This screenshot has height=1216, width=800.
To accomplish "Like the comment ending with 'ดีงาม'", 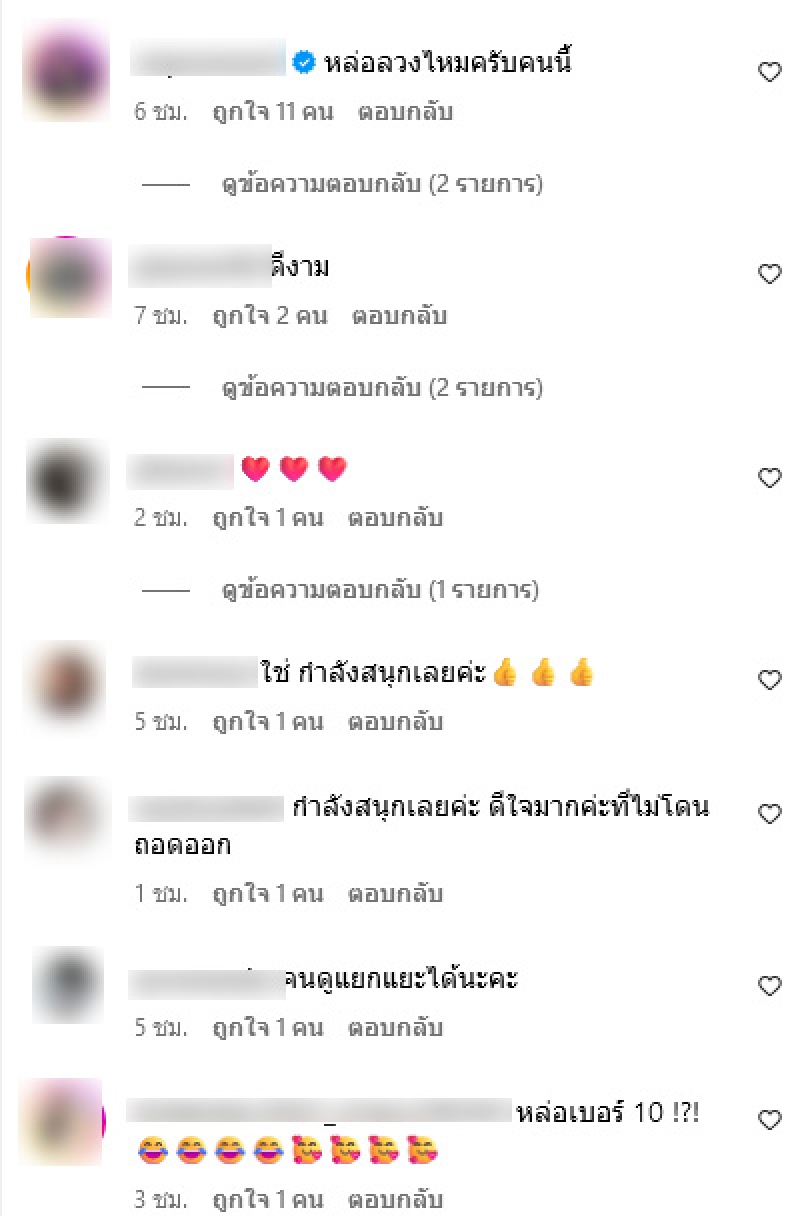I will click(769, 274).
